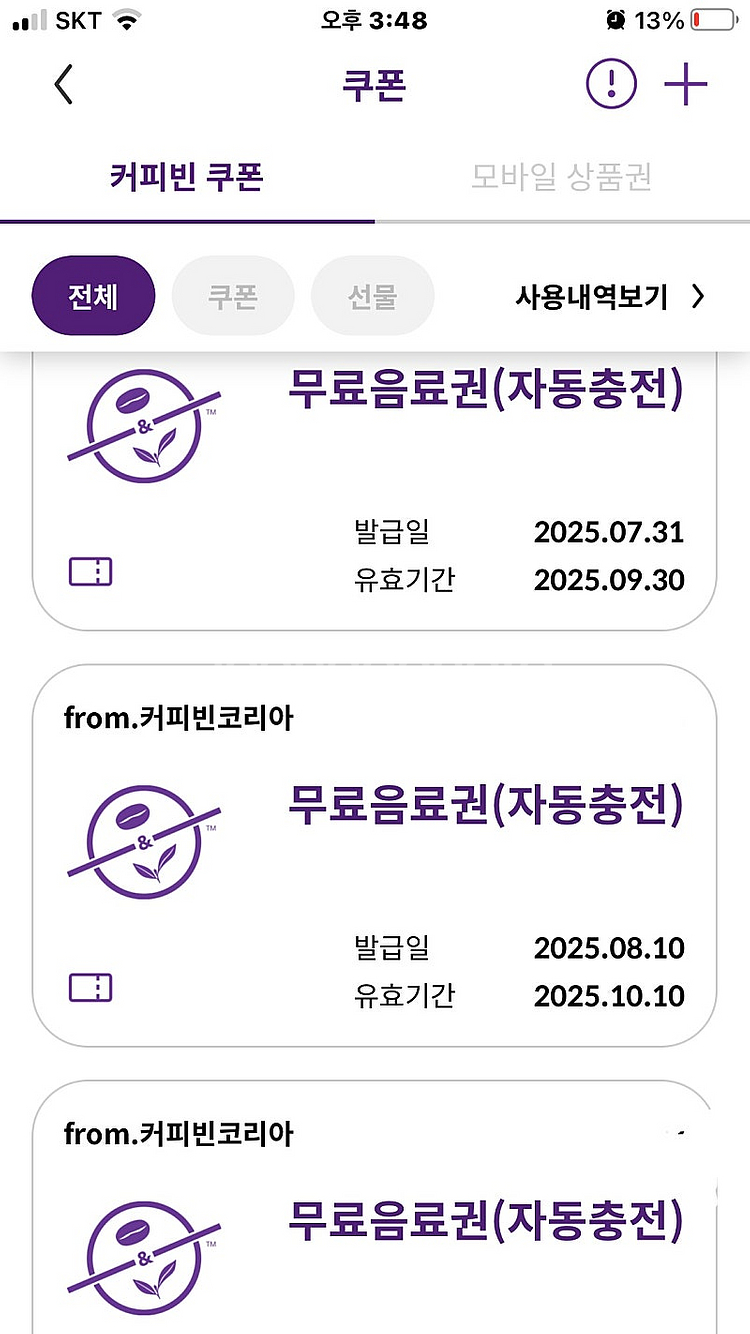Image resolution: width=750 pixels, height=1334 pixels.
Task: Switch to the 커피빈 쿠폰 tab
Action: pyautogui.click(x=186, y=178)
